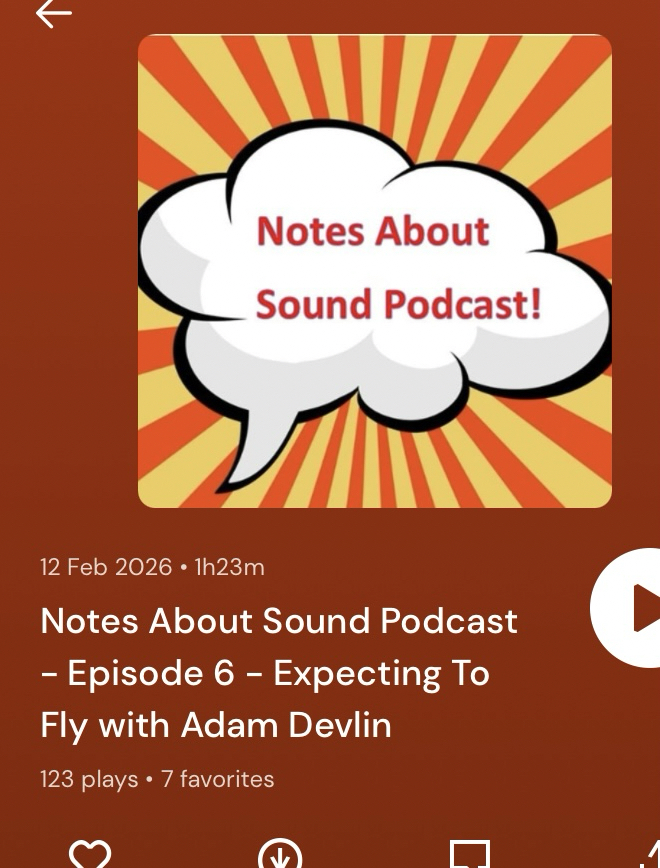Screen dimensions: 660x868
Task: Favorite this episode with the heart icon
Action: tap(89, 855)
